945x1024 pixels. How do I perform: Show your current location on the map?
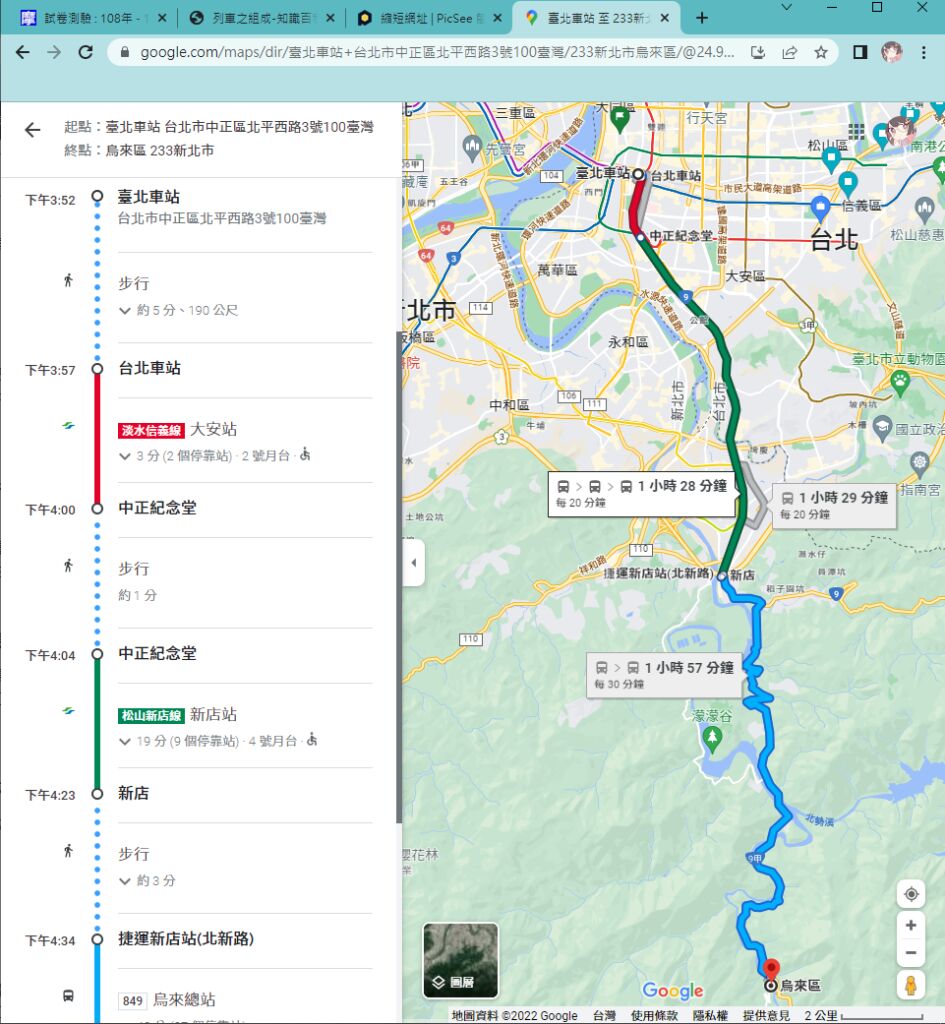click(x=910, y=894)
